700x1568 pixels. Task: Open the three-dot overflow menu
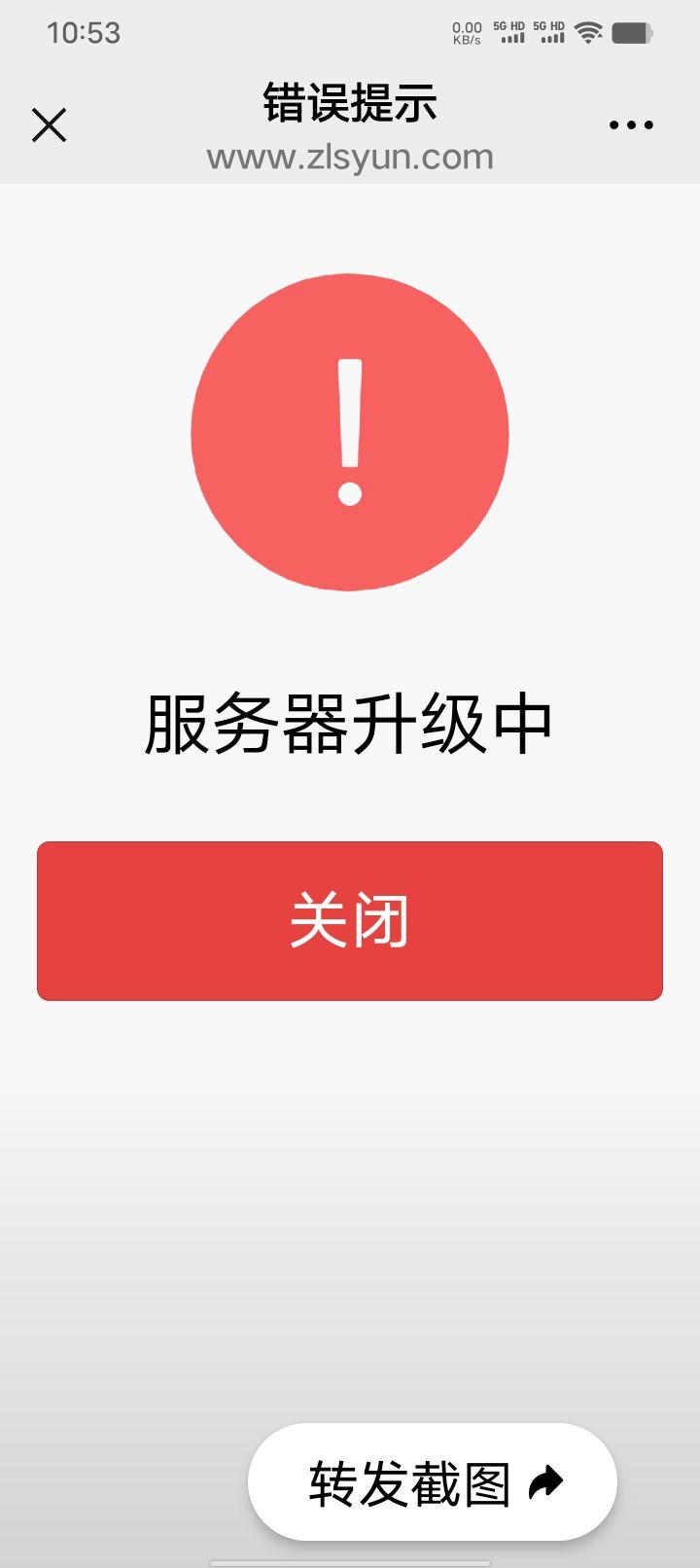point(631,125)
